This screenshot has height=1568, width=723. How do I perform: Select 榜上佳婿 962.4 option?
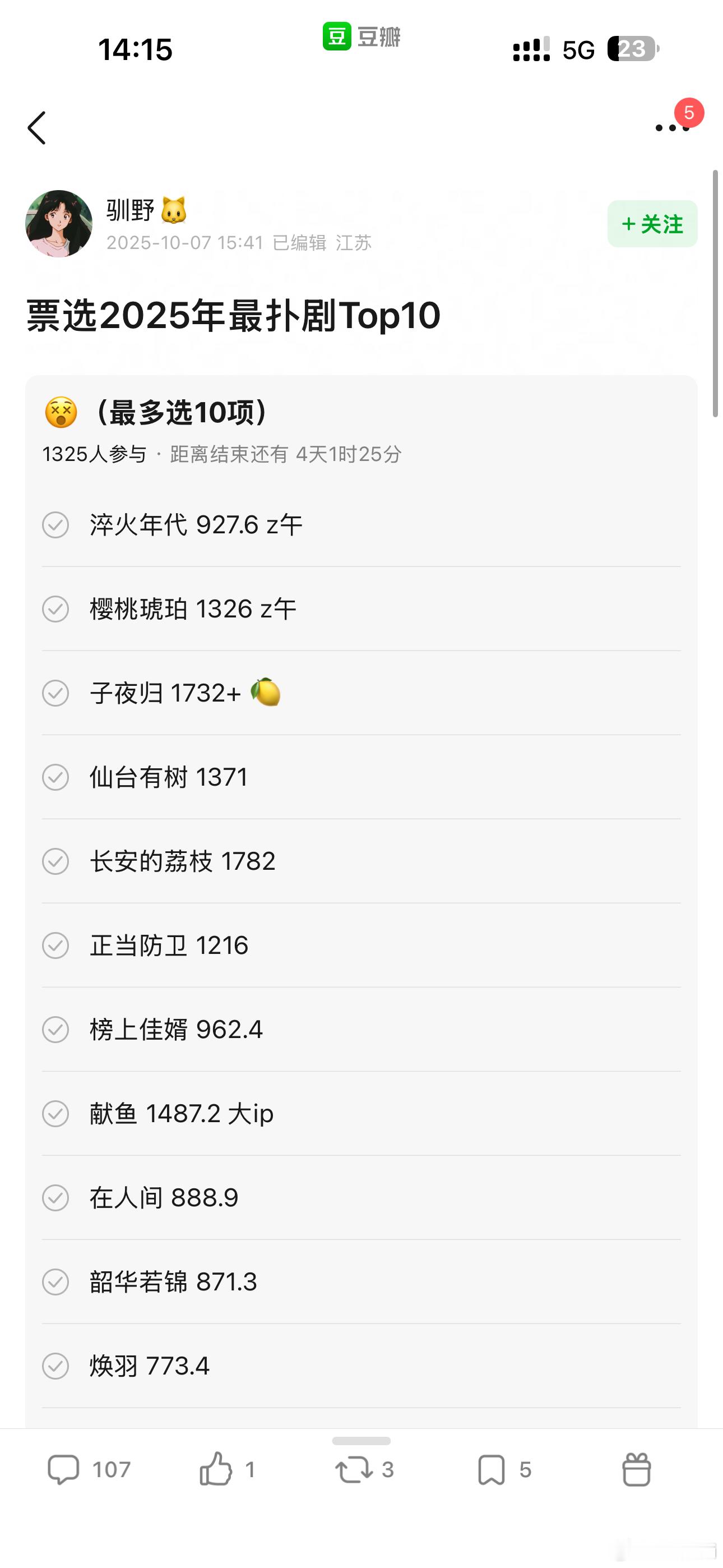[x=55, y=1029]
